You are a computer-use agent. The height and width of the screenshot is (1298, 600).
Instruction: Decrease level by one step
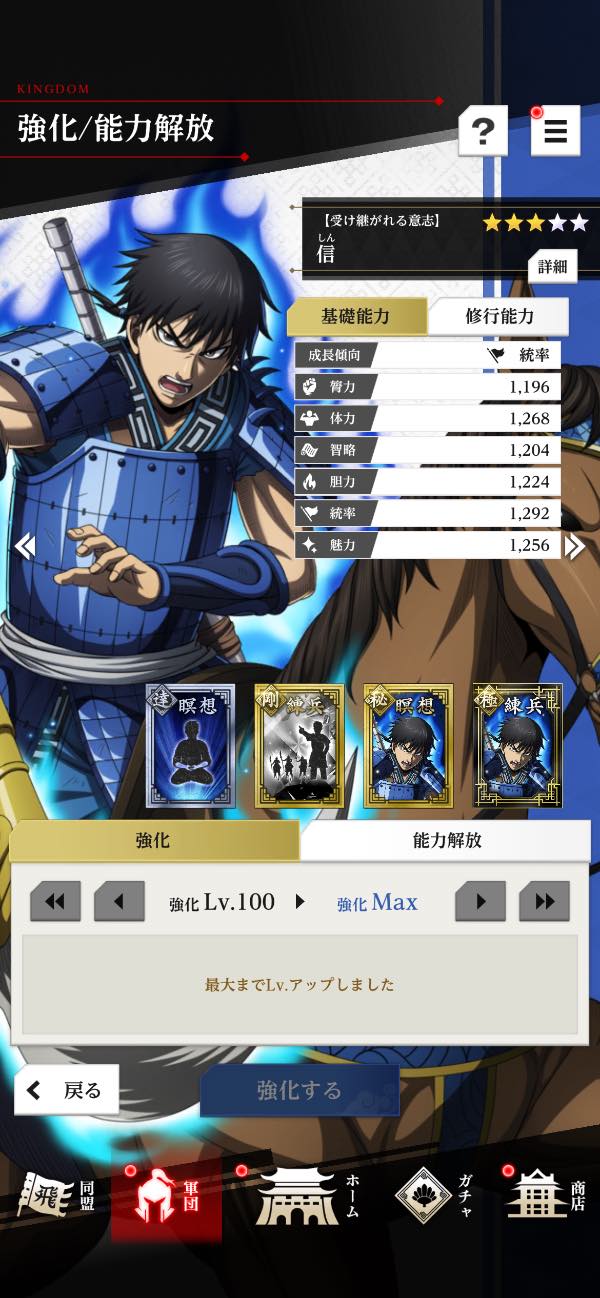tap(119, 902)
